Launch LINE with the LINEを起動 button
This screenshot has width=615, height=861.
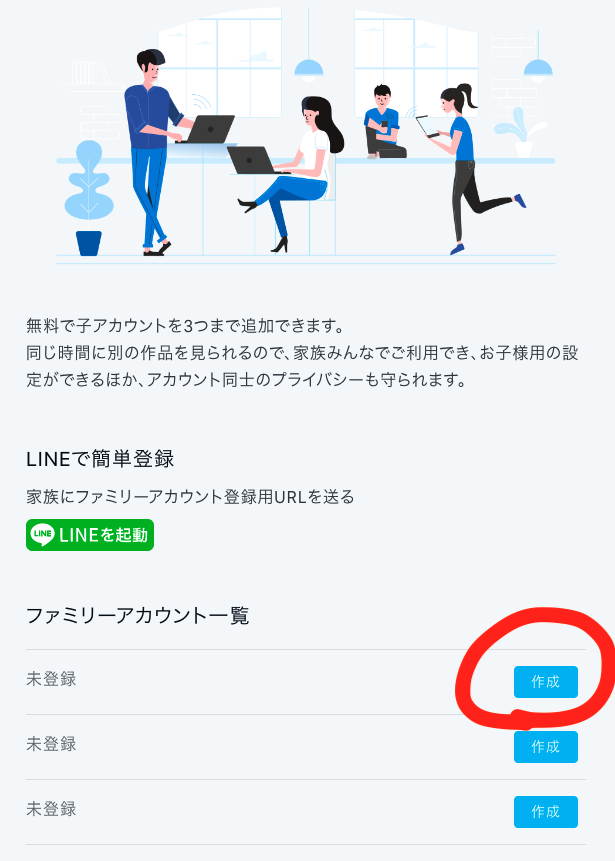(x=90, y=535)
